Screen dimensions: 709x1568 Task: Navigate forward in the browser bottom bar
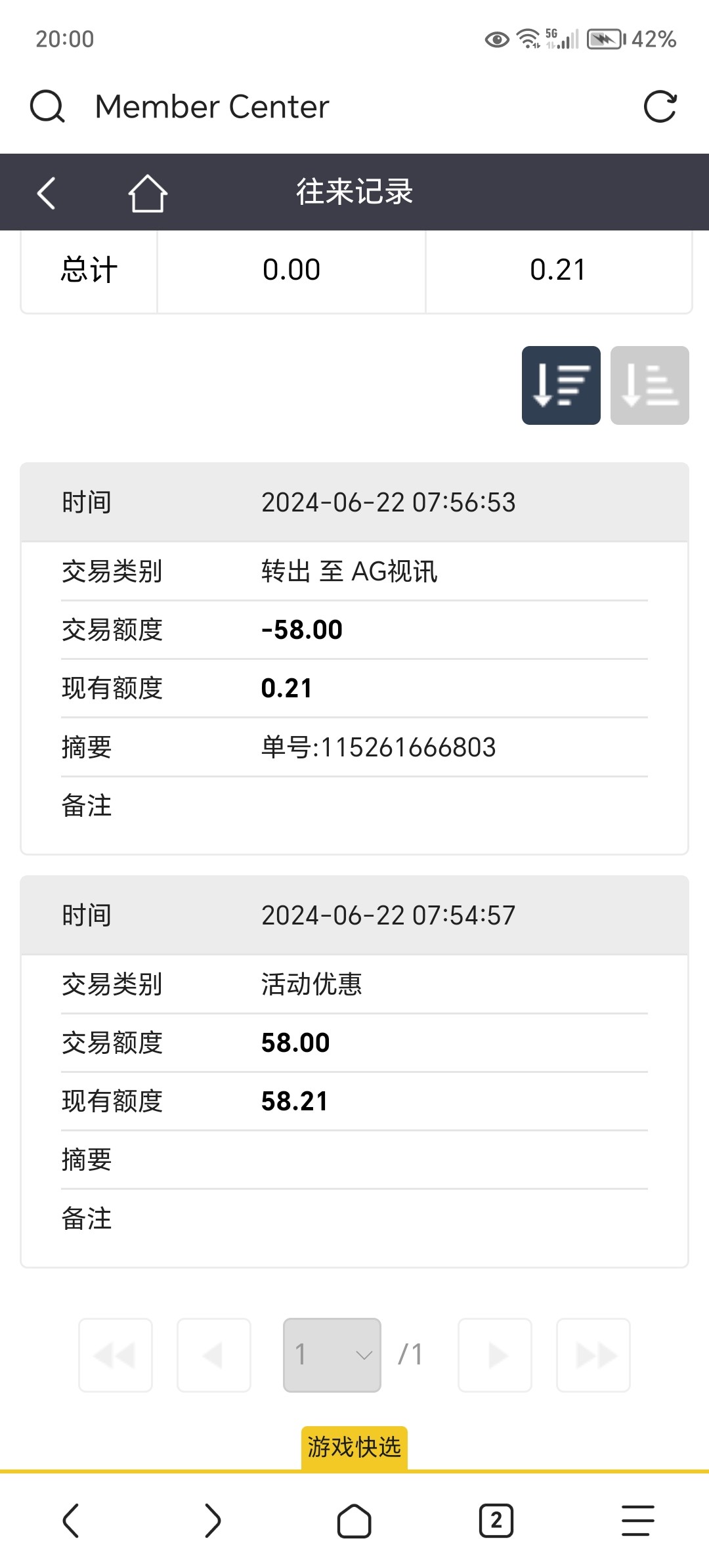click(213, 1521)
